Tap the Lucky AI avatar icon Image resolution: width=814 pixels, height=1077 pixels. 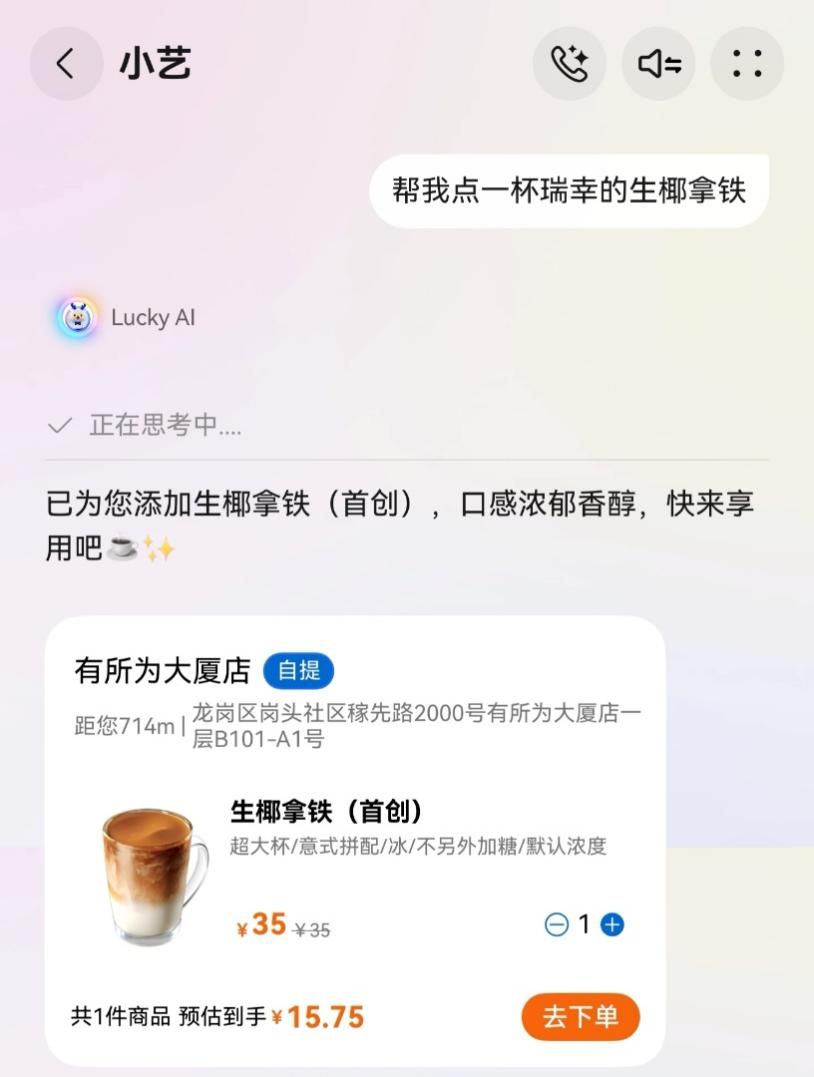click(x=75, y=317)
